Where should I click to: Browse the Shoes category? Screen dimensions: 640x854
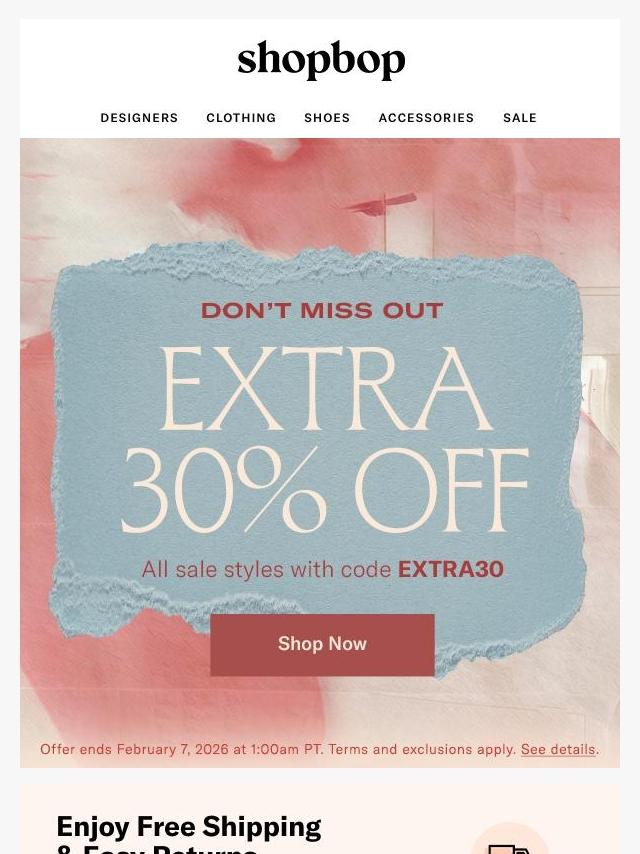pyautogui.click(x=327, y=118)
